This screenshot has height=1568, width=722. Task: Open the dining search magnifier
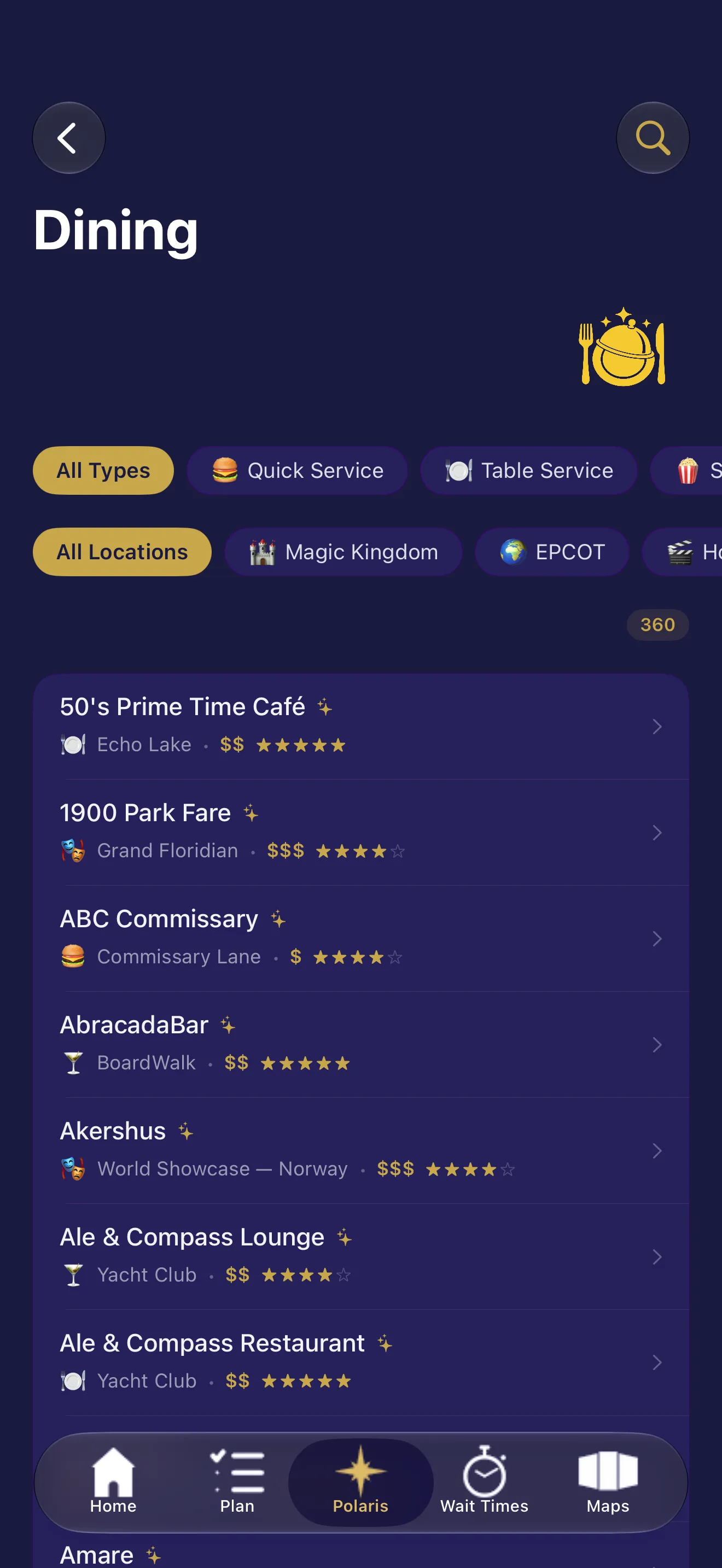(x=653, y=138)
